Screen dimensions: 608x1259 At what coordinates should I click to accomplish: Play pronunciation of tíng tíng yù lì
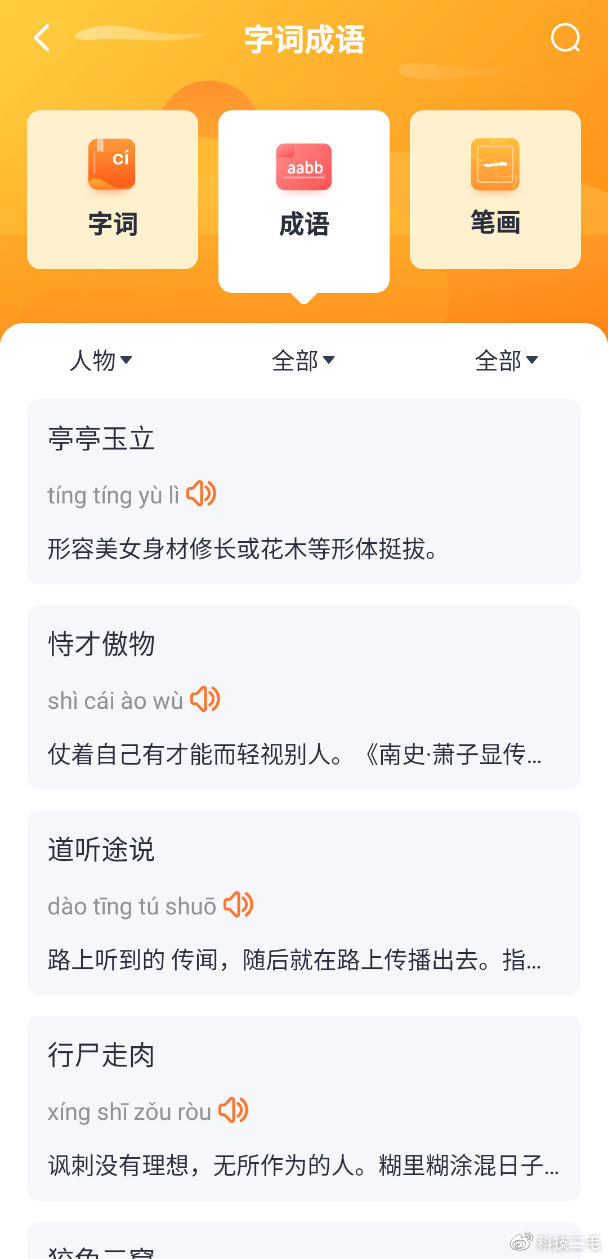(x=201, y=493)
